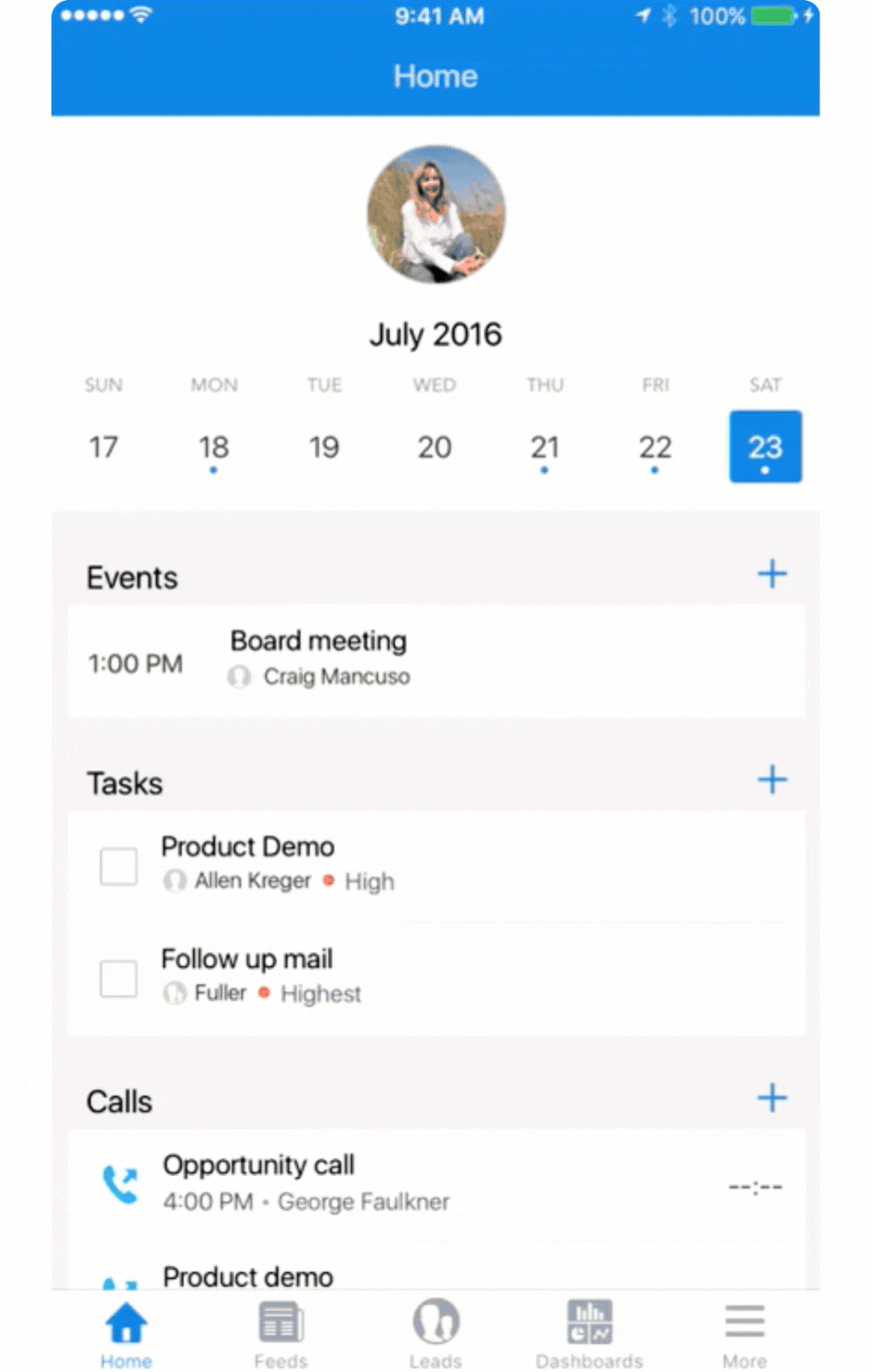
Task: Add a new event
Action: (771, 575)
